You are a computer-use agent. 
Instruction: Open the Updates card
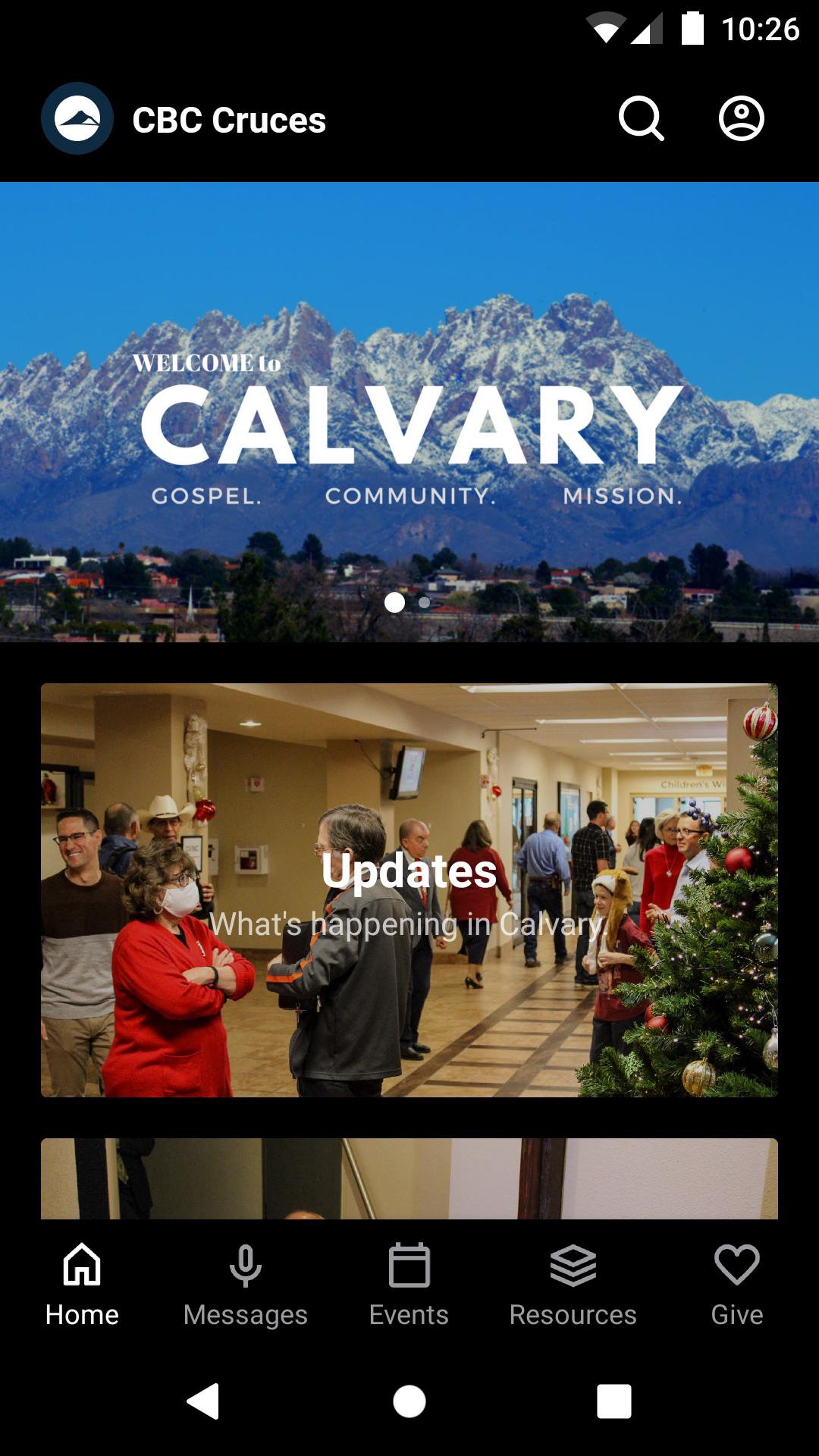(409, 890)
